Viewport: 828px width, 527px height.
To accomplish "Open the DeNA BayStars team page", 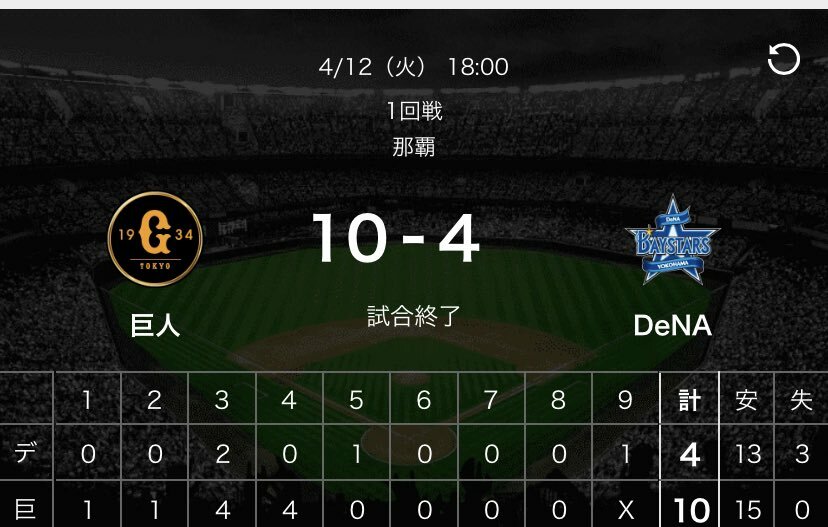I will point(672,240).
